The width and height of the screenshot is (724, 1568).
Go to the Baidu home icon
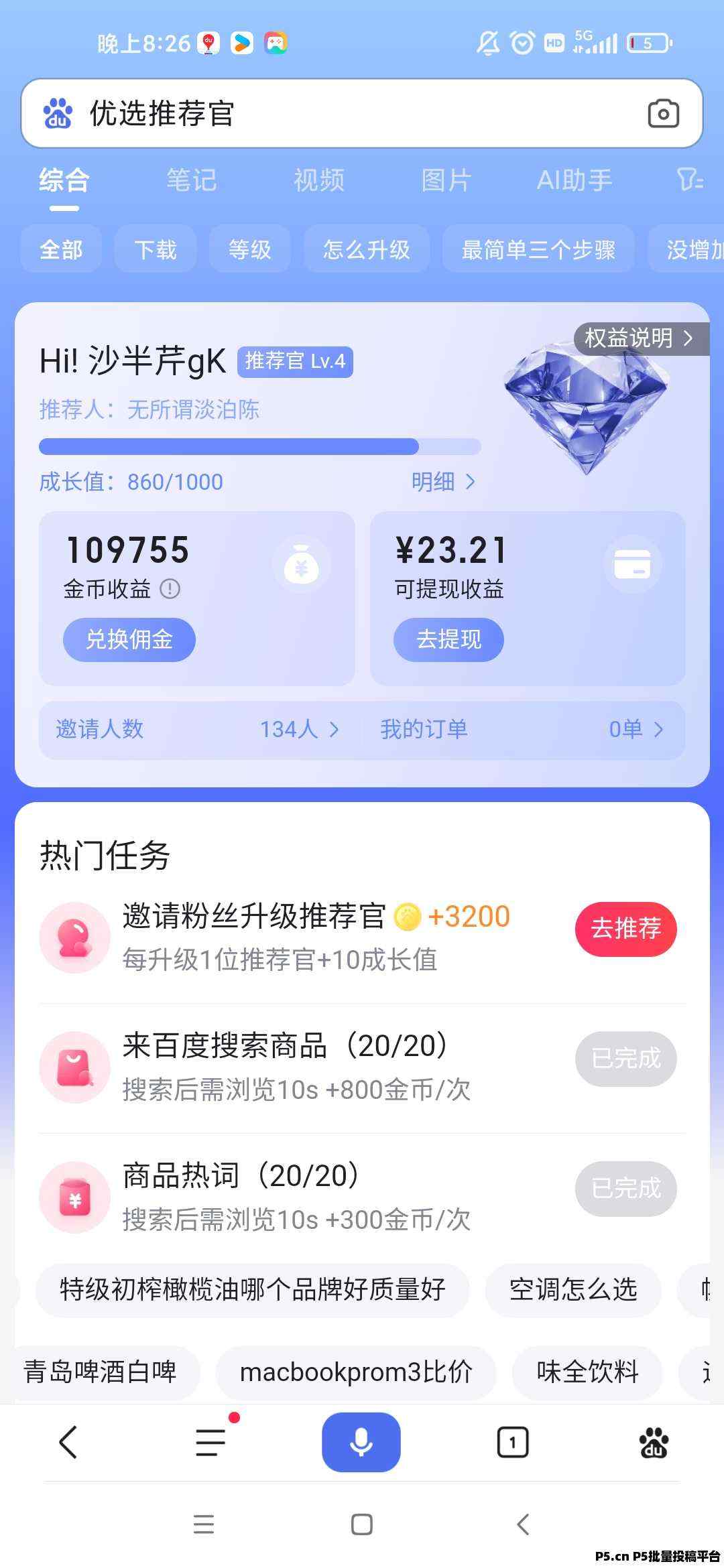(x=654, y=1442)
